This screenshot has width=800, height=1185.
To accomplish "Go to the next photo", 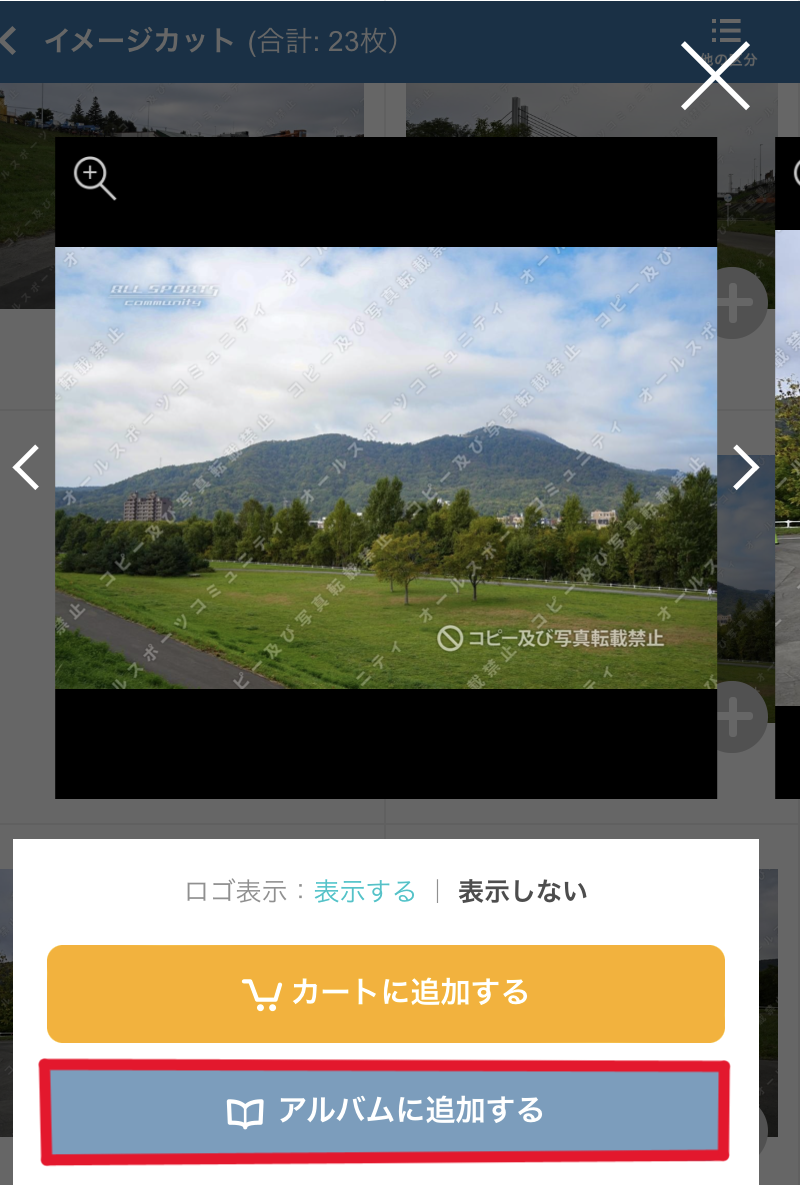I will click(x=746, y=467).
